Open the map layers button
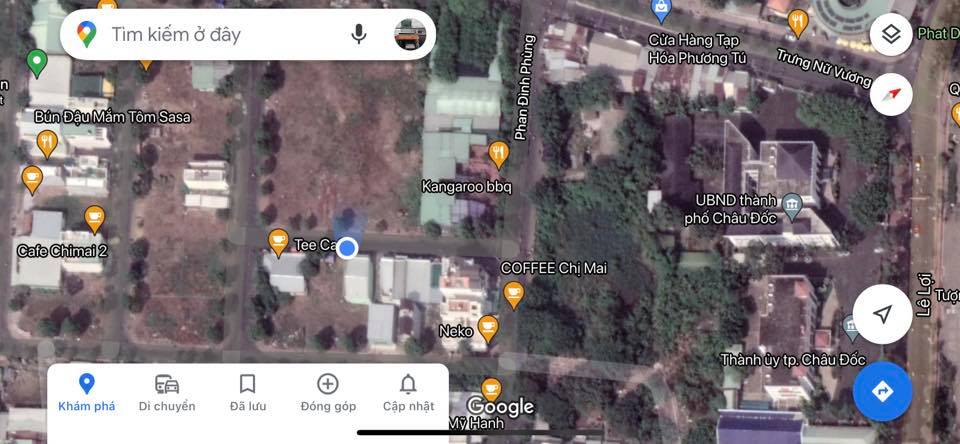Viewport: 960px width, 444px height. [x=890, y=35]
